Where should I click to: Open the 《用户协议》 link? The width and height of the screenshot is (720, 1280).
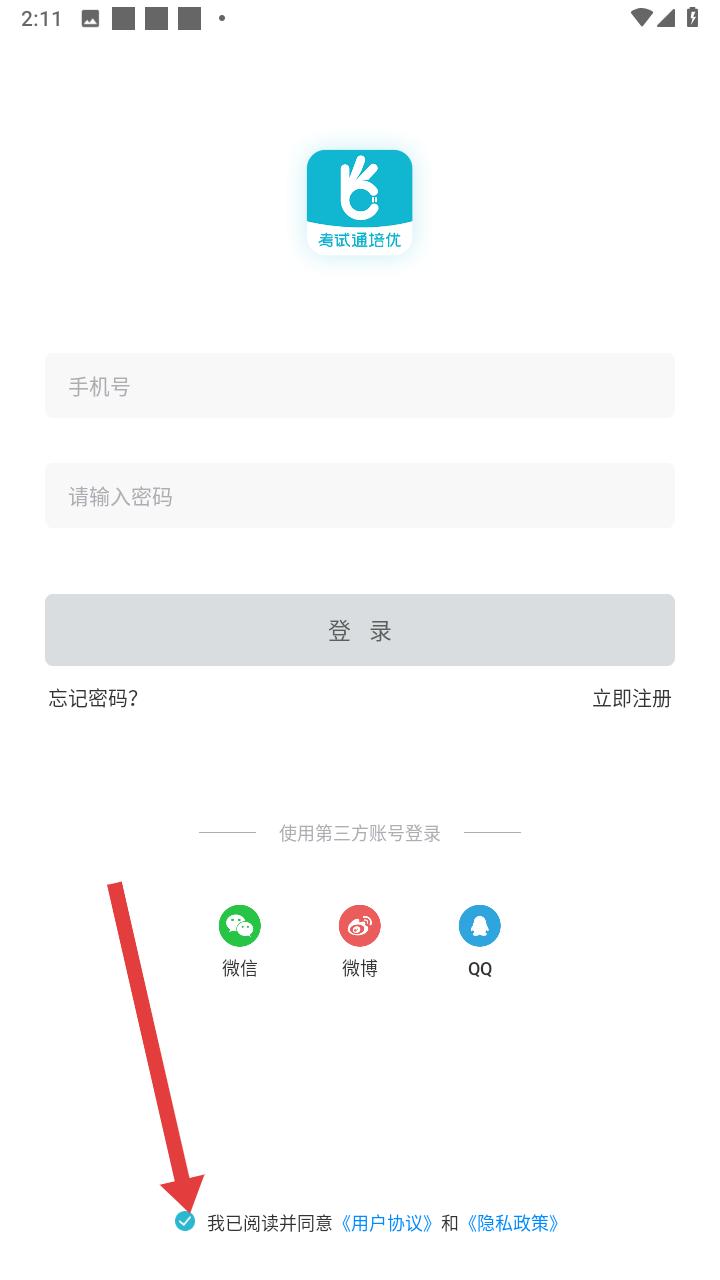[x=386, y=1223]
